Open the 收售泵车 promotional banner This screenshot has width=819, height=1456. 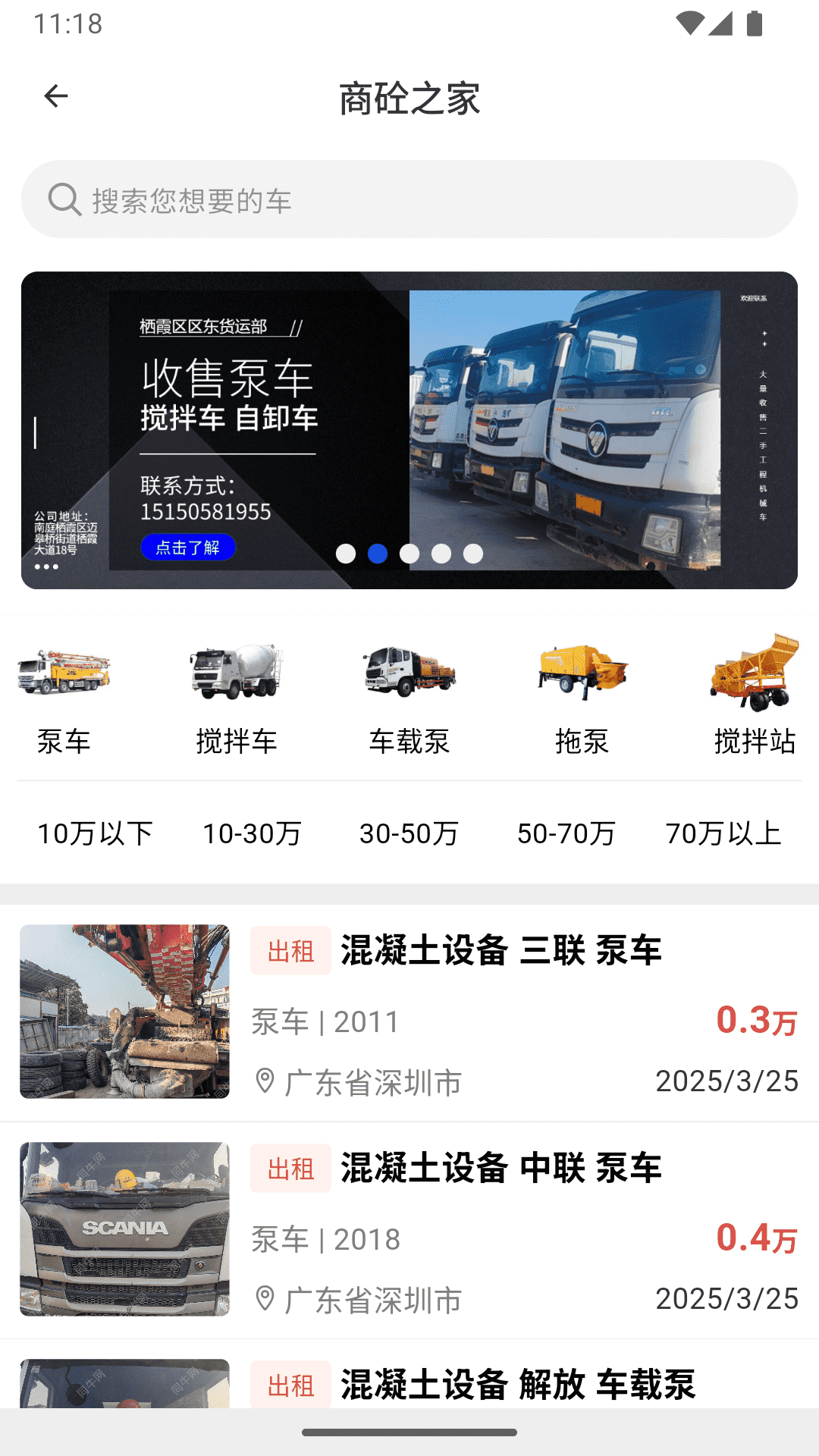coord(409,430)
